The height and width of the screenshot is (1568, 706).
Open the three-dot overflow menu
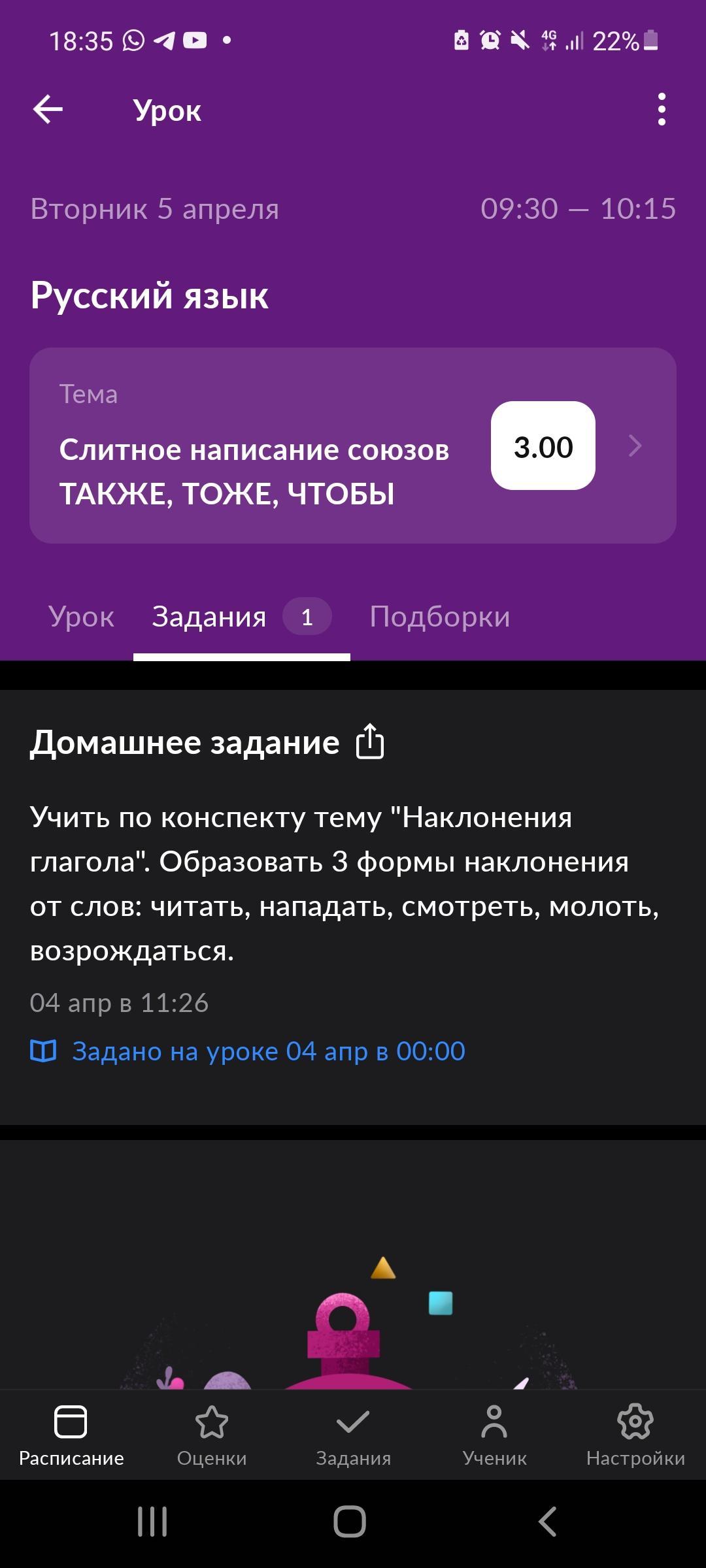(x=662, y=109)
